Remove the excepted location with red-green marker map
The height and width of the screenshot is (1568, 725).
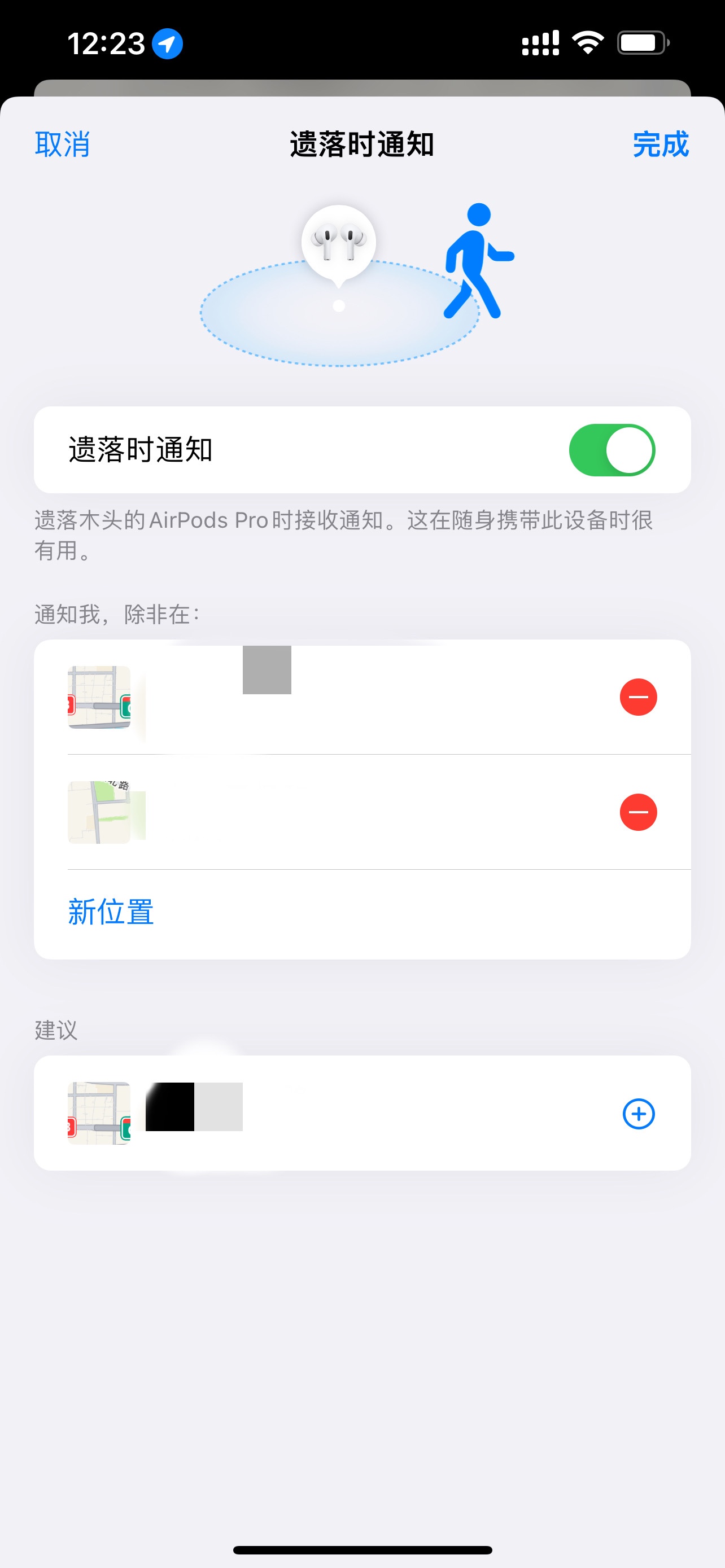pyautogui.click(x=638, y=697)
